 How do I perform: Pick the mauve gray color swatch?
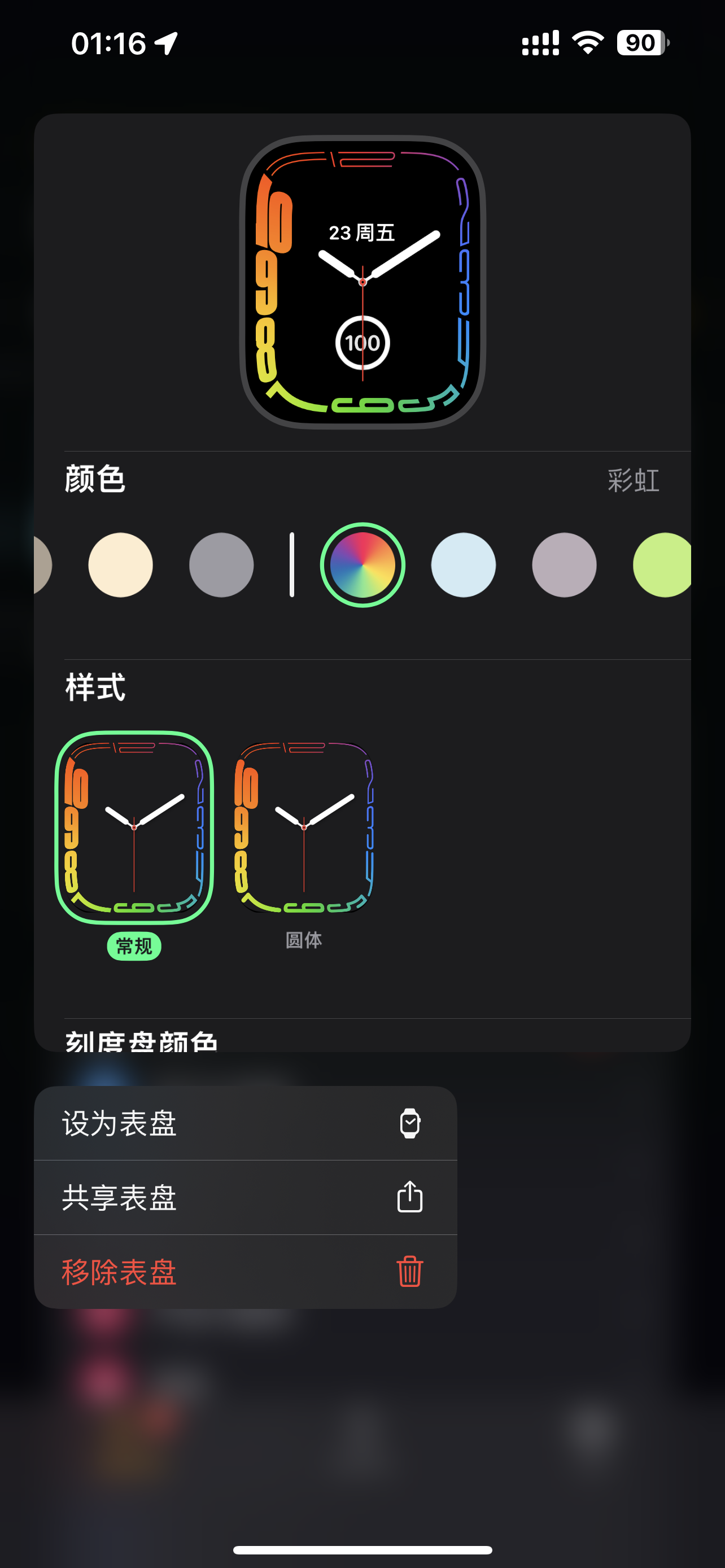564,565
